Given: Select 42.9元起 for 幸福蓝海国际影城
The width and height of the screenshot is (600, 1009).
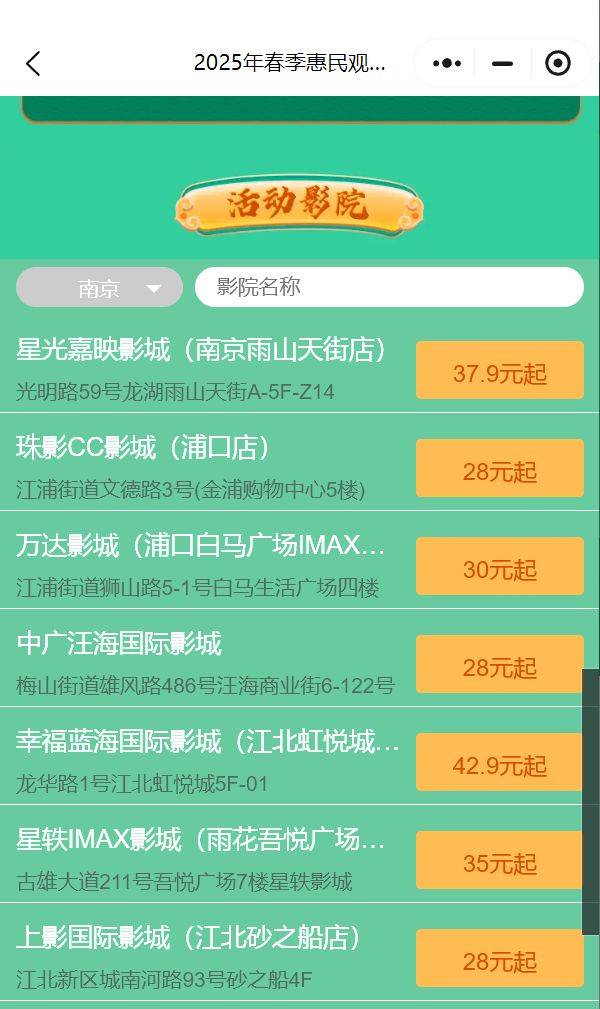Looking at the screenshot, I should tap(499, 765).
